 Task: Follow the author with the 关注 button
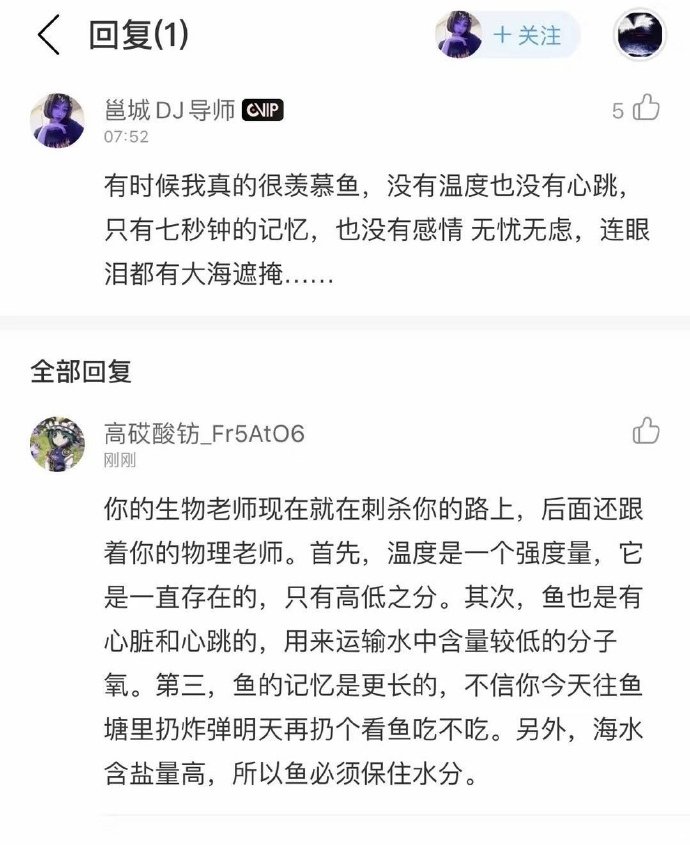point(527,36)
